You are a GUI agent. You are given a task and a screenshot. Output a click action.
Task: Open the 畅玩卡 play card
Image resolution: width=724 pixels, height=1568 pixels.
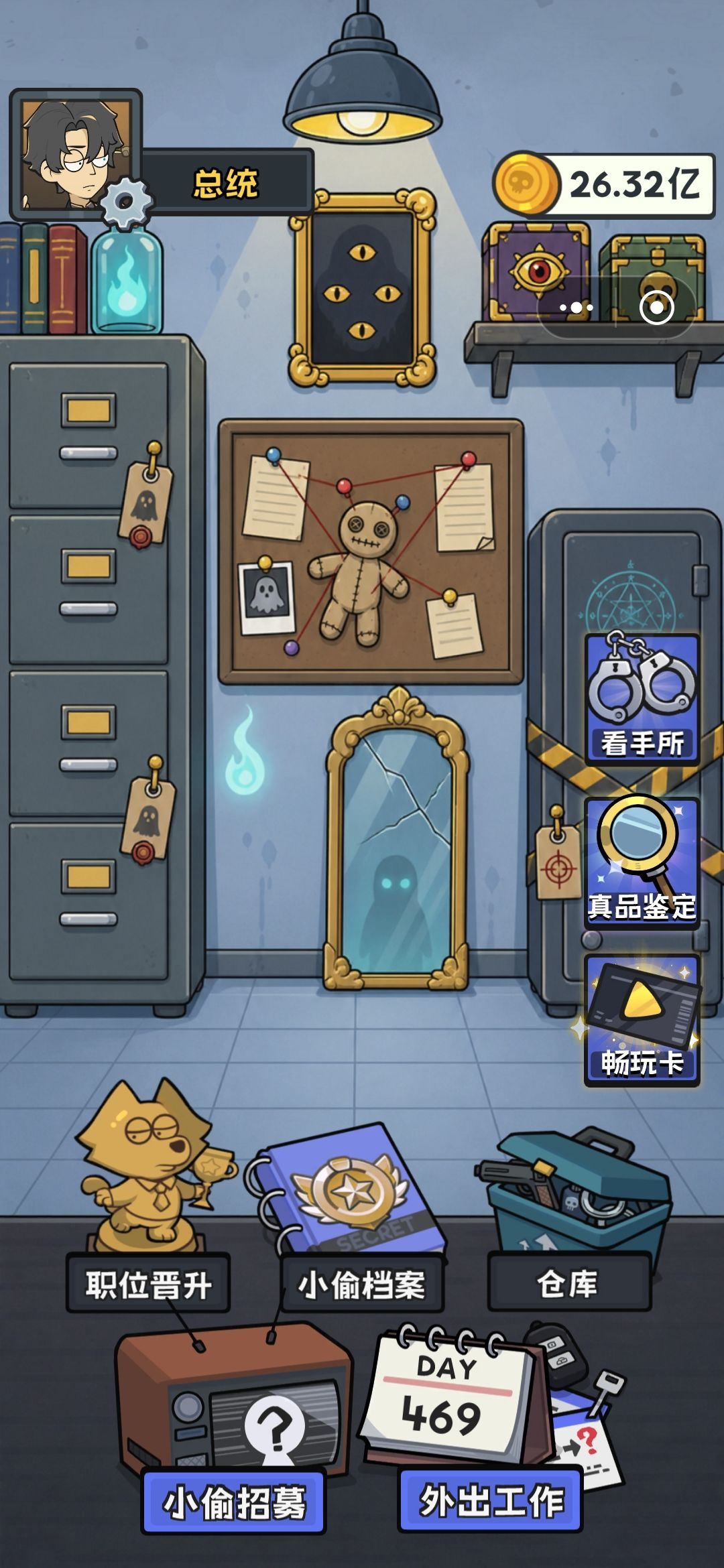(x=642, y=1021)
